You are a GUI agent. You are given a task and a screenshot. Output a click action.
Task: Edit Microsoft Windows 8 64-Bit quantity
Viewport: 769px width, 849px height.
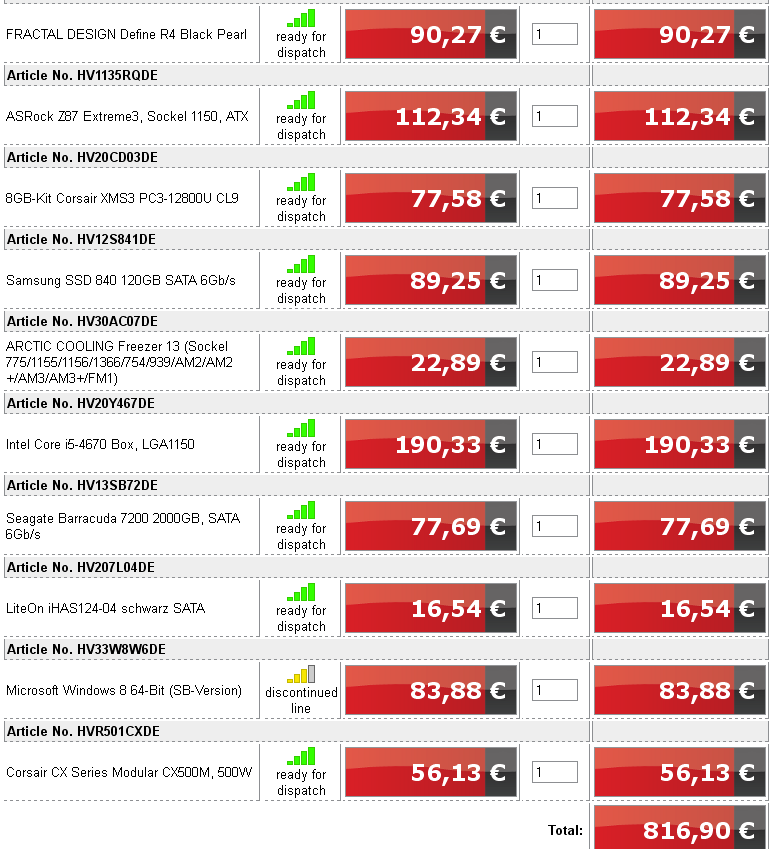click(x=554, y=691)
